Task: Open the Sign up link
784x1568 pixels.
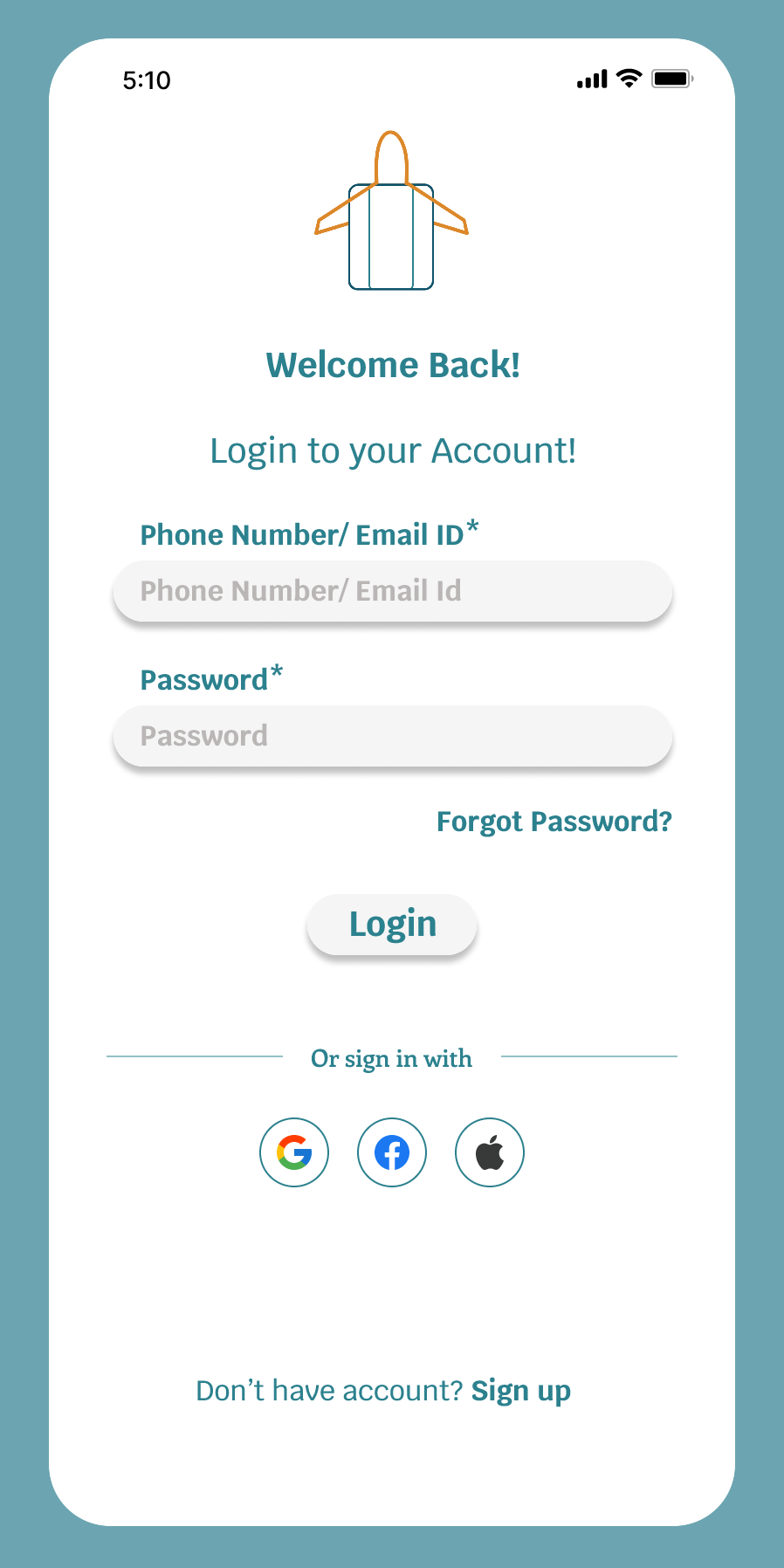Action: (x=520, y=1391)
